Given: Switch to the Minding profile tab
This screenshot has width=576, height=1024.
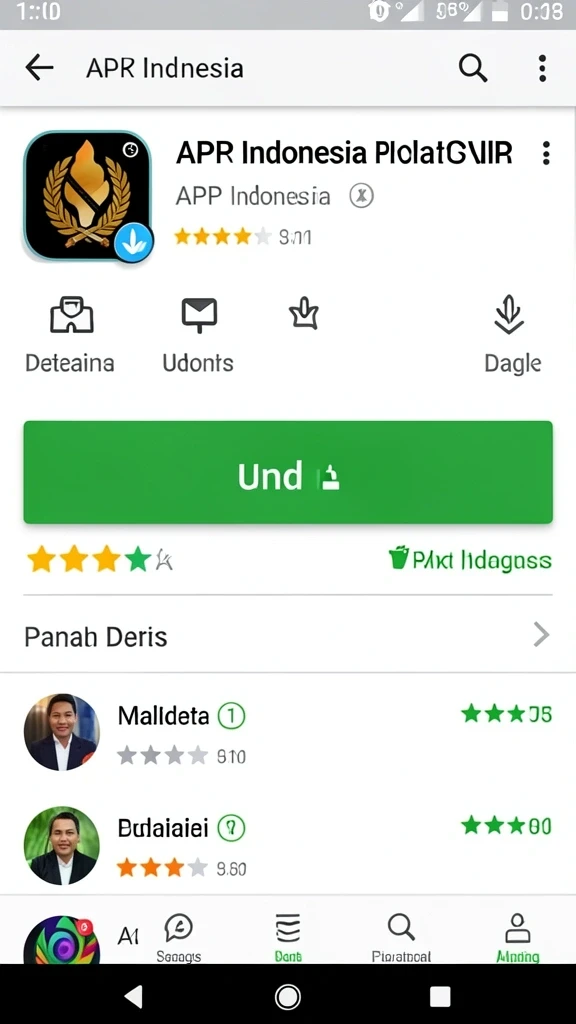Looking at the screenshot, I should pos(518,938).
